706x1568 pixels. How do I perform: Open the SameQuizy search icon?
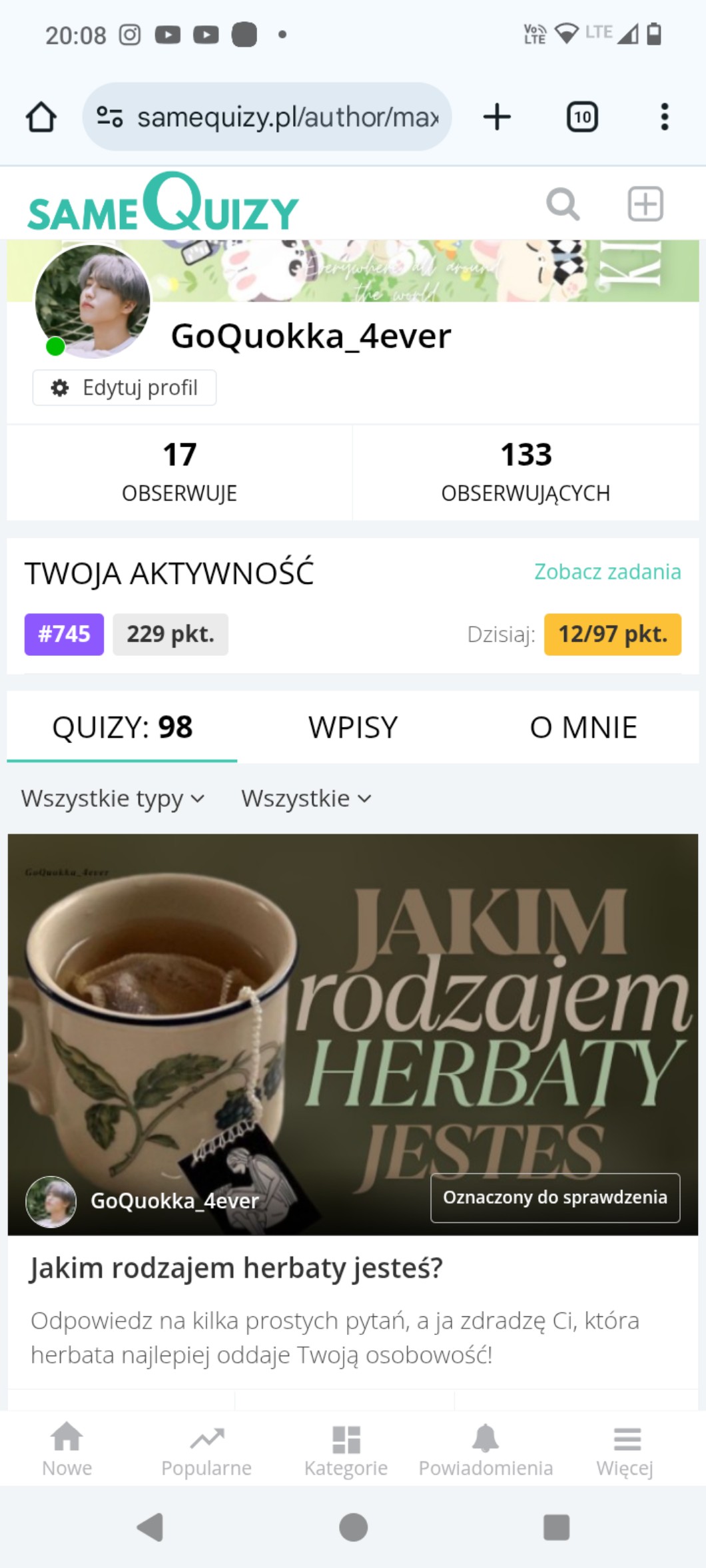[x=562, y=204]
